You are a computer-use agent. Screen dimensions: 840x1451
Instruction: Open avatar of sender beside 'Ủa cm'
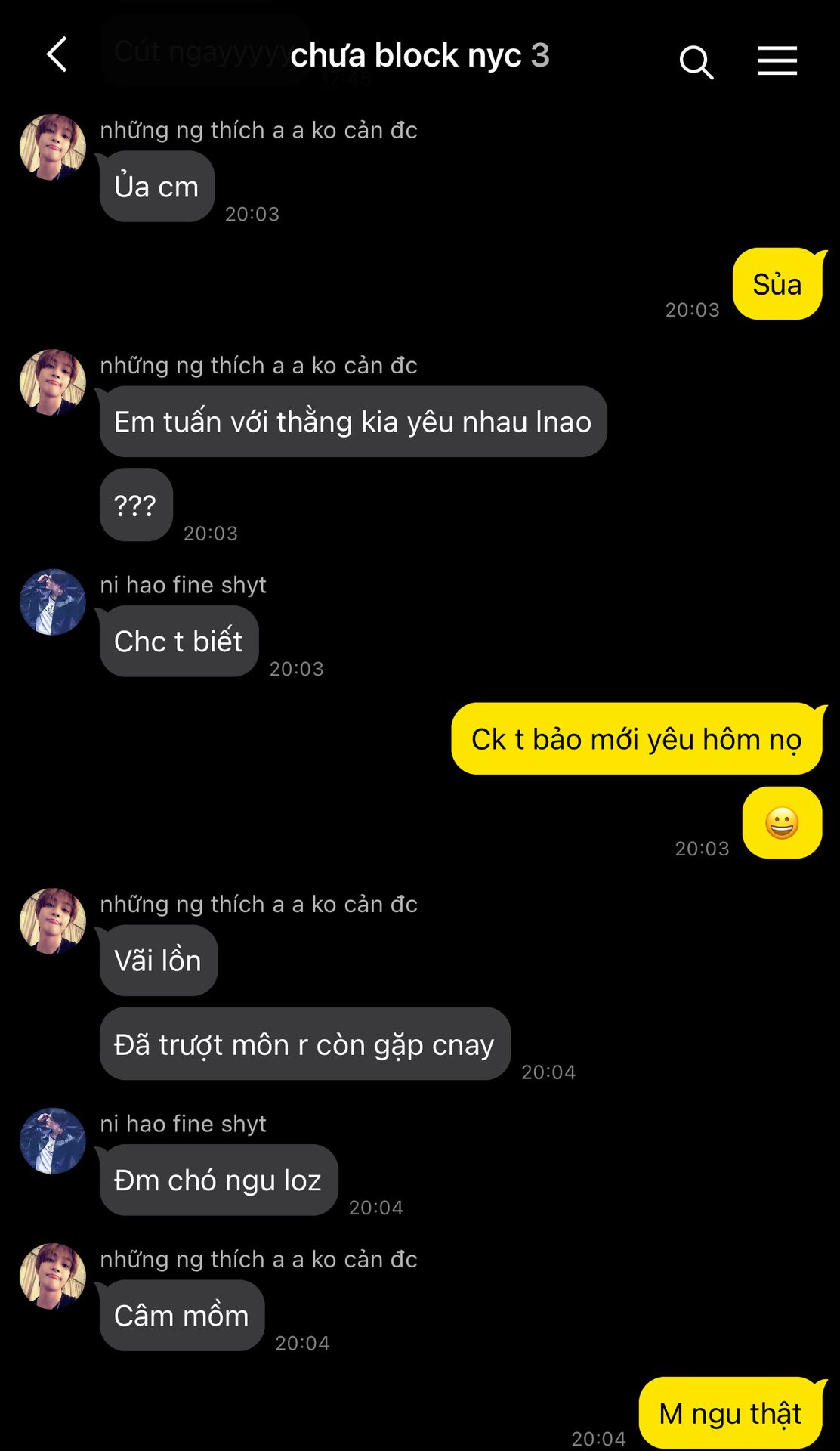point(52,147)
